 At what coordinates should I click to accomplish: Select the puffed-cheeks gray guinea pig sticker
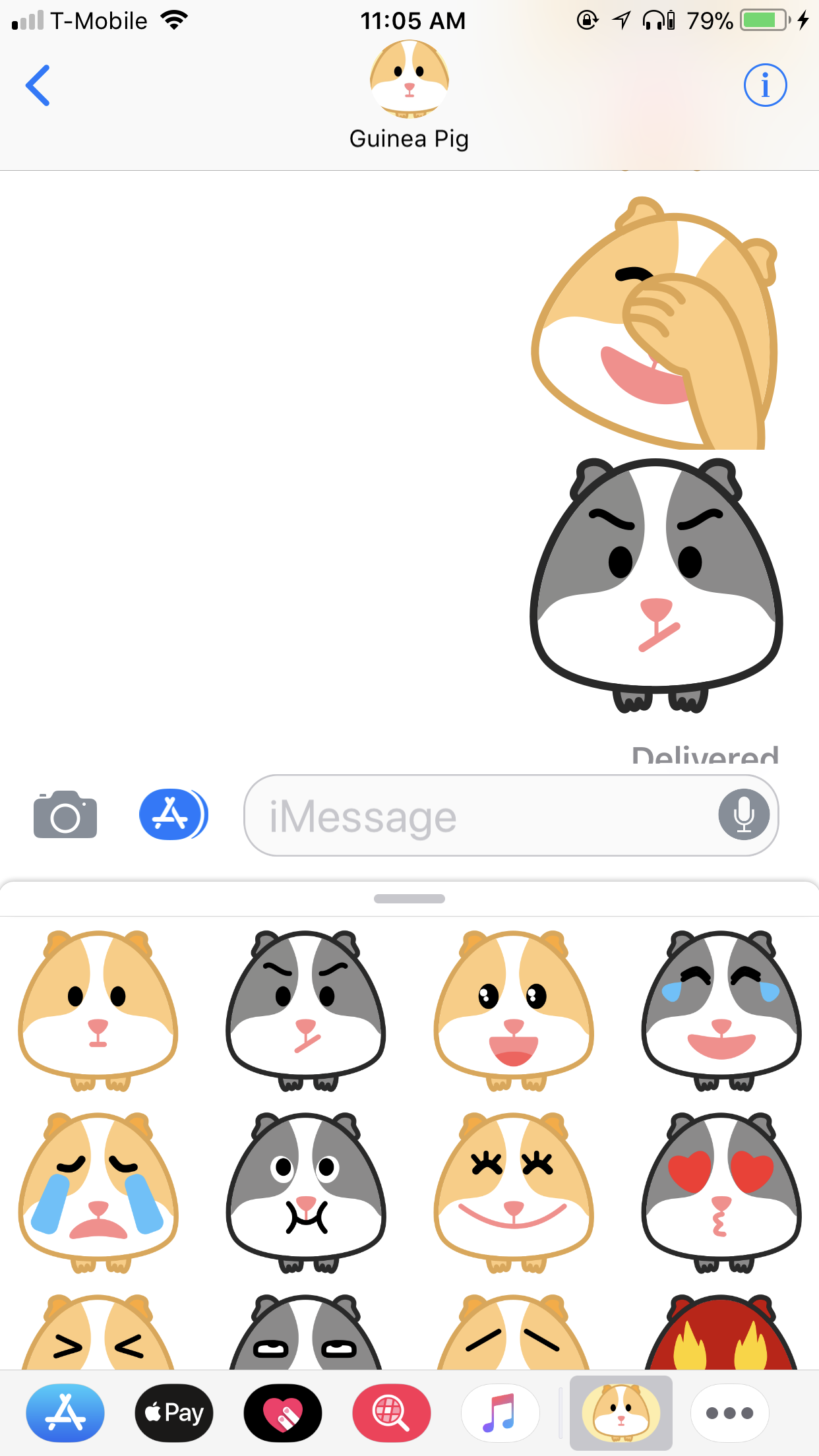(x=305, y=1191)
